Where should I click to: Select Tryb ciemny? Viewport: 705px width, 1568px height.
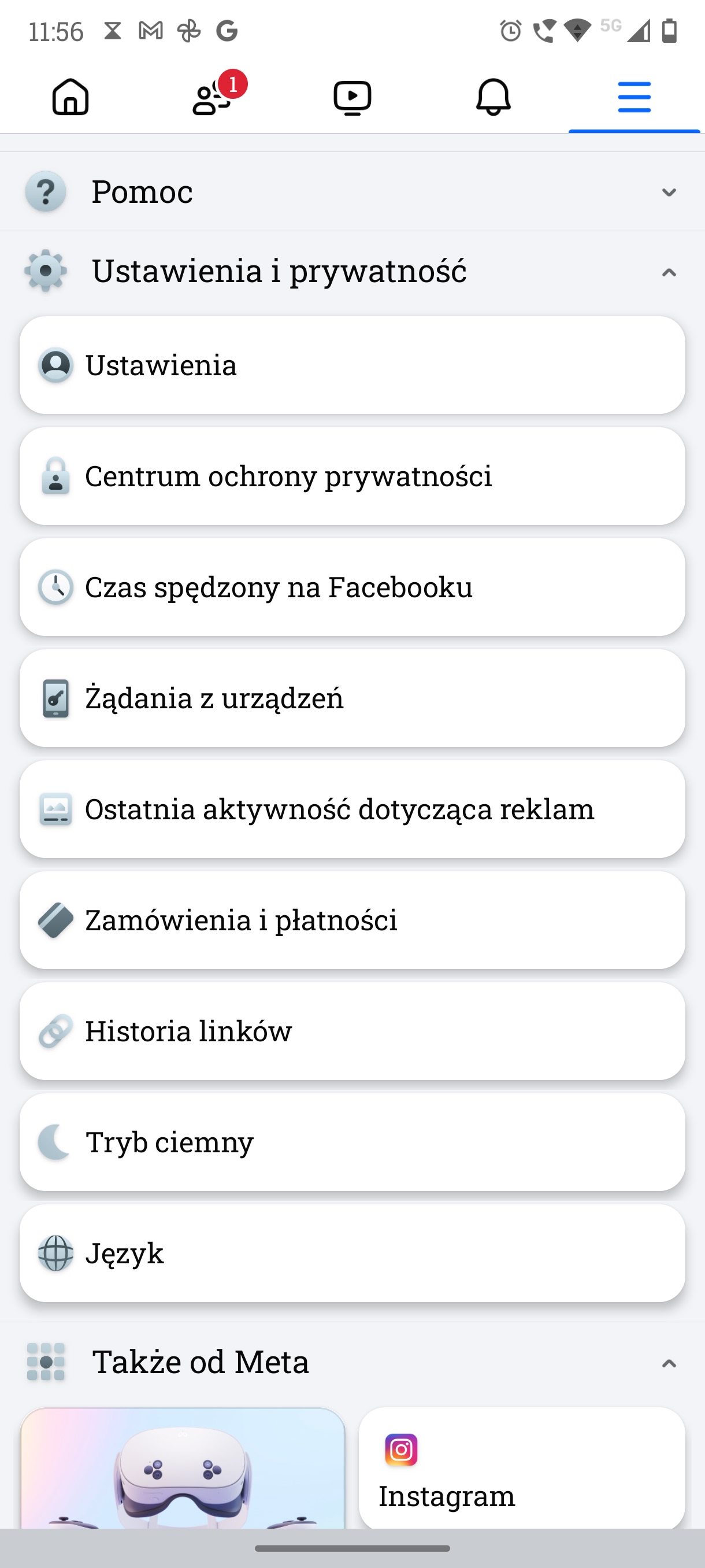[352, 1142]
